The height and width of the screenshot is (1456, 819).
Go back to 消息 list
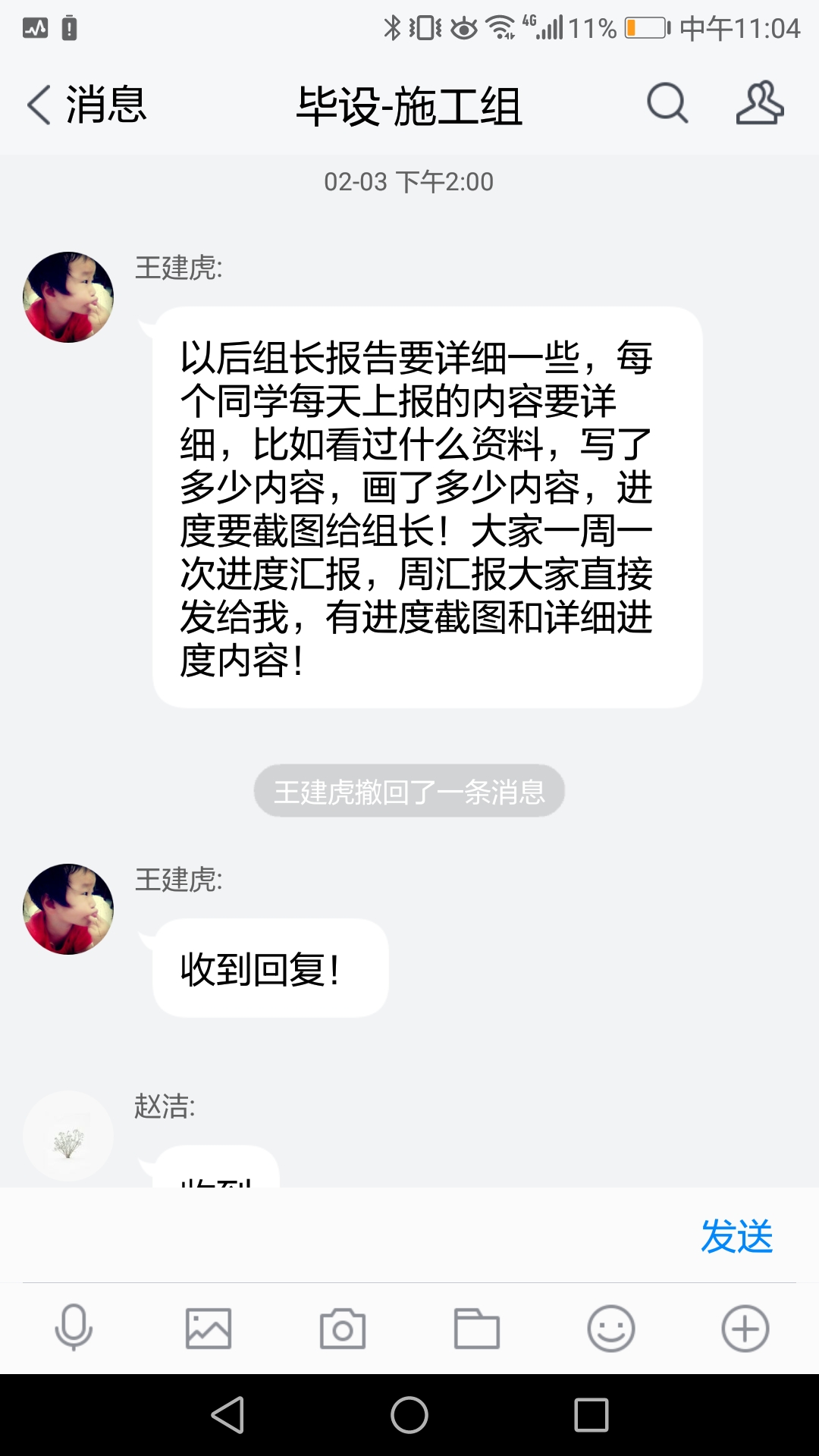85,105
